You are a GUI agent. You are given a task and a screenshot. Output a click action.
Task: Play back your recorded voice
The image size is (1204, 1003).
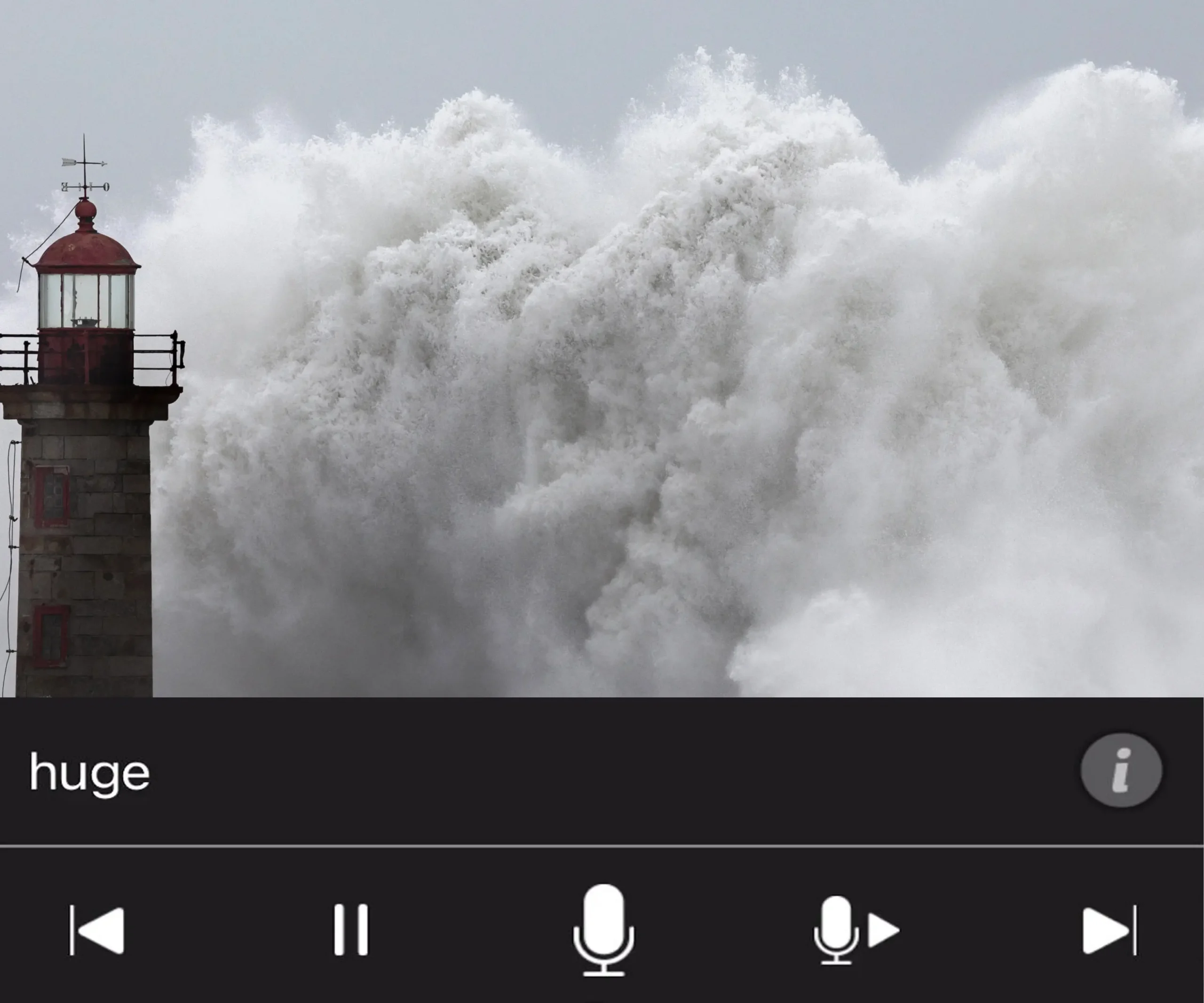(x=856, y=930)
